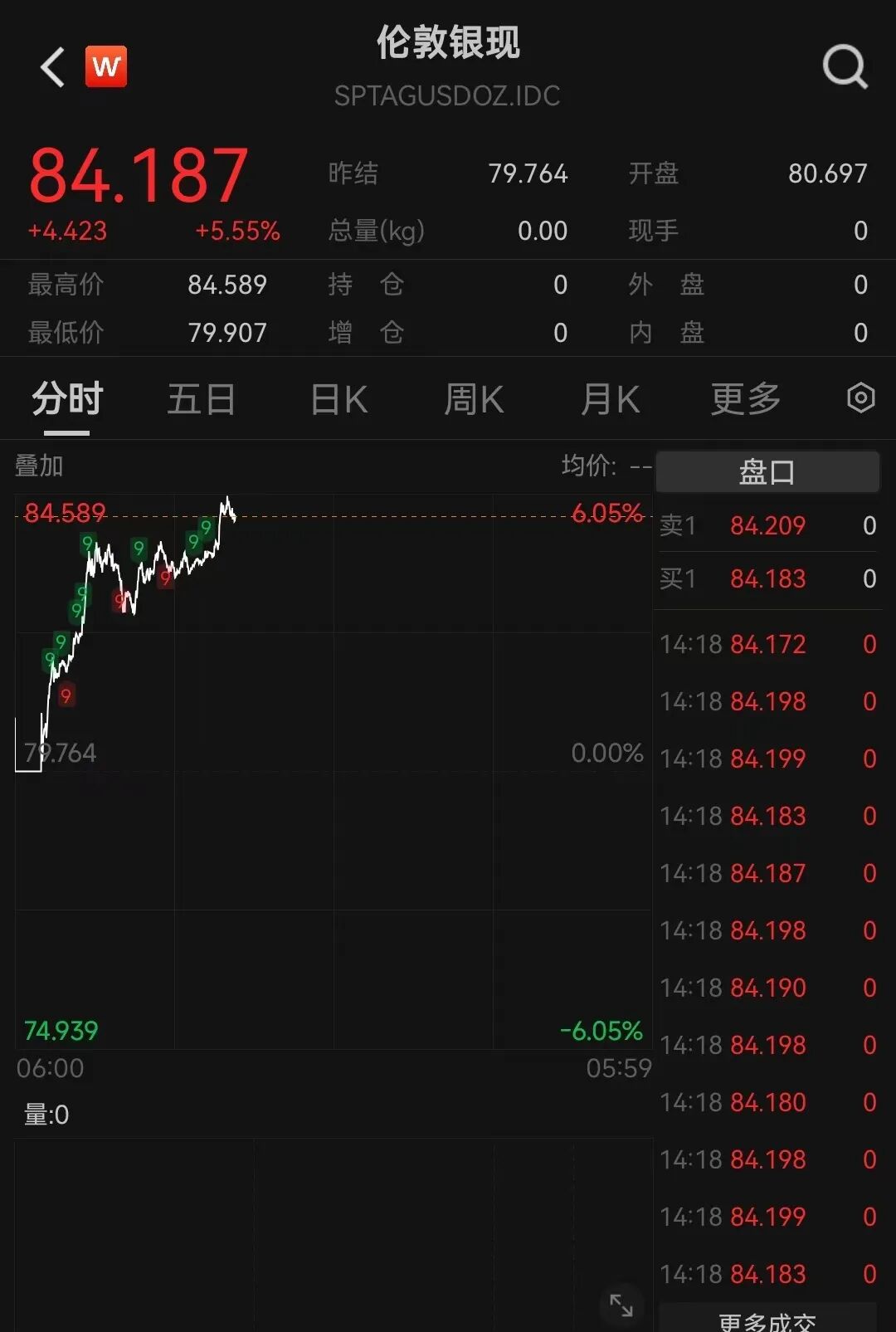Image resolution: width=896 pixels, height=1332 pixels.
Task: Expand 更多 for more chart types
Action: [744, 399]
